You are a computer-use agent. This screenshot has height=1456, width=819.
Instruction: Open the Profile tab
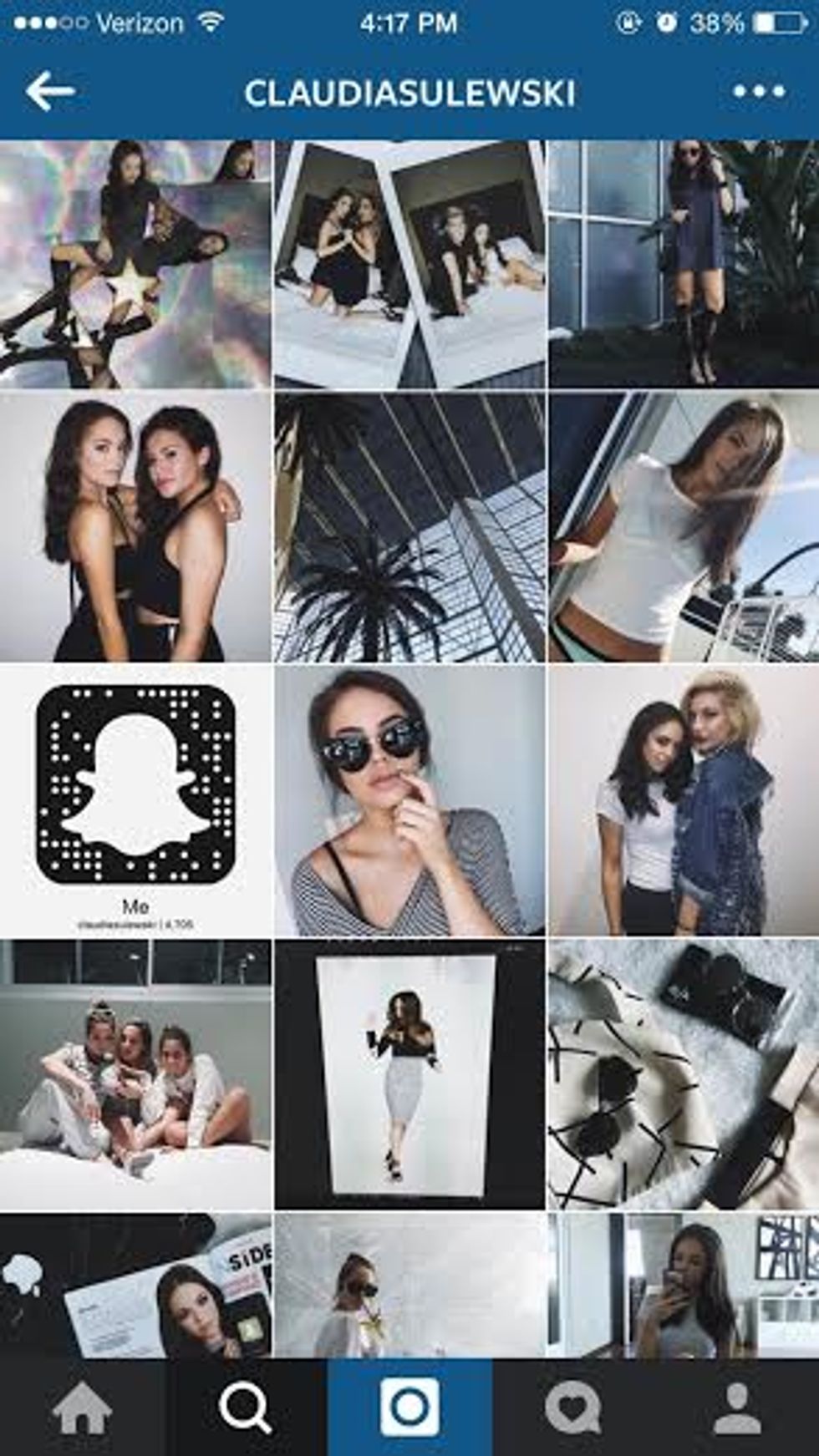coord(737,1408)
